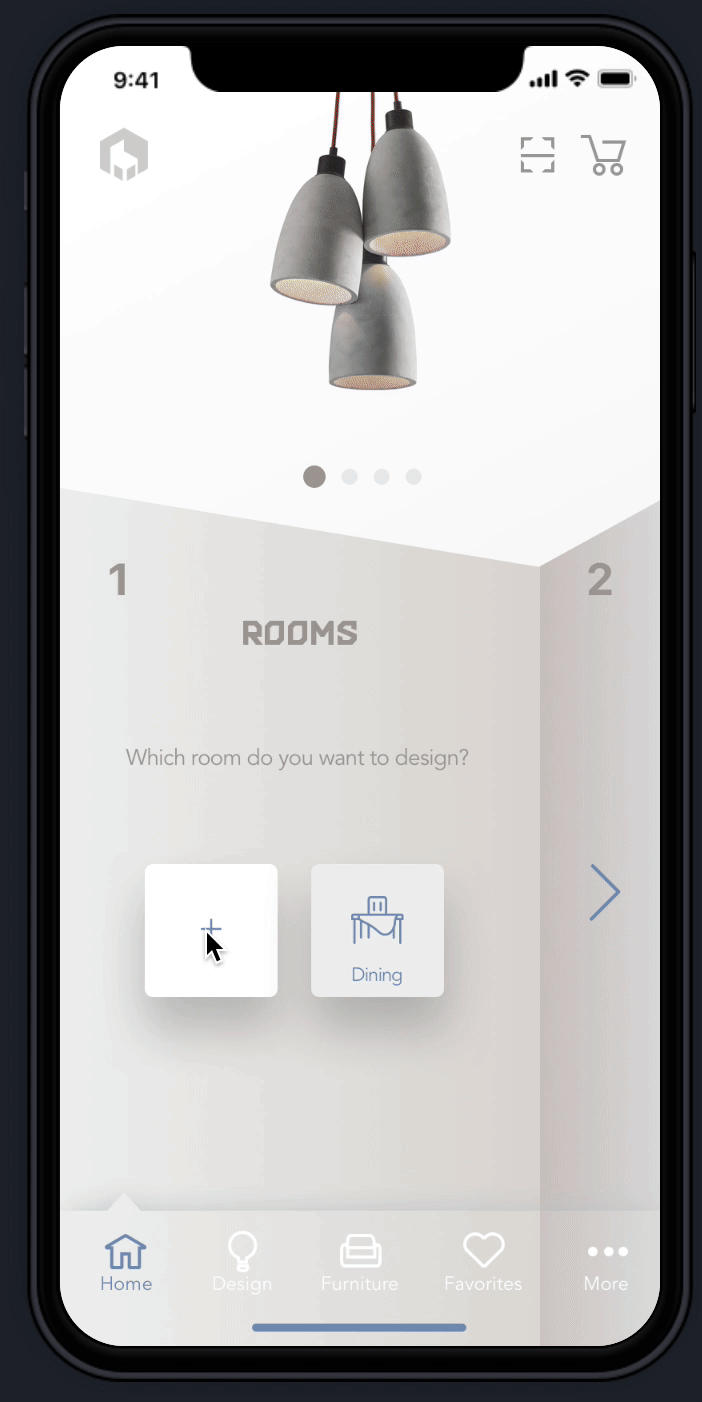Add a new room with plus card
Screen dimensions: 702x1402
211,930
